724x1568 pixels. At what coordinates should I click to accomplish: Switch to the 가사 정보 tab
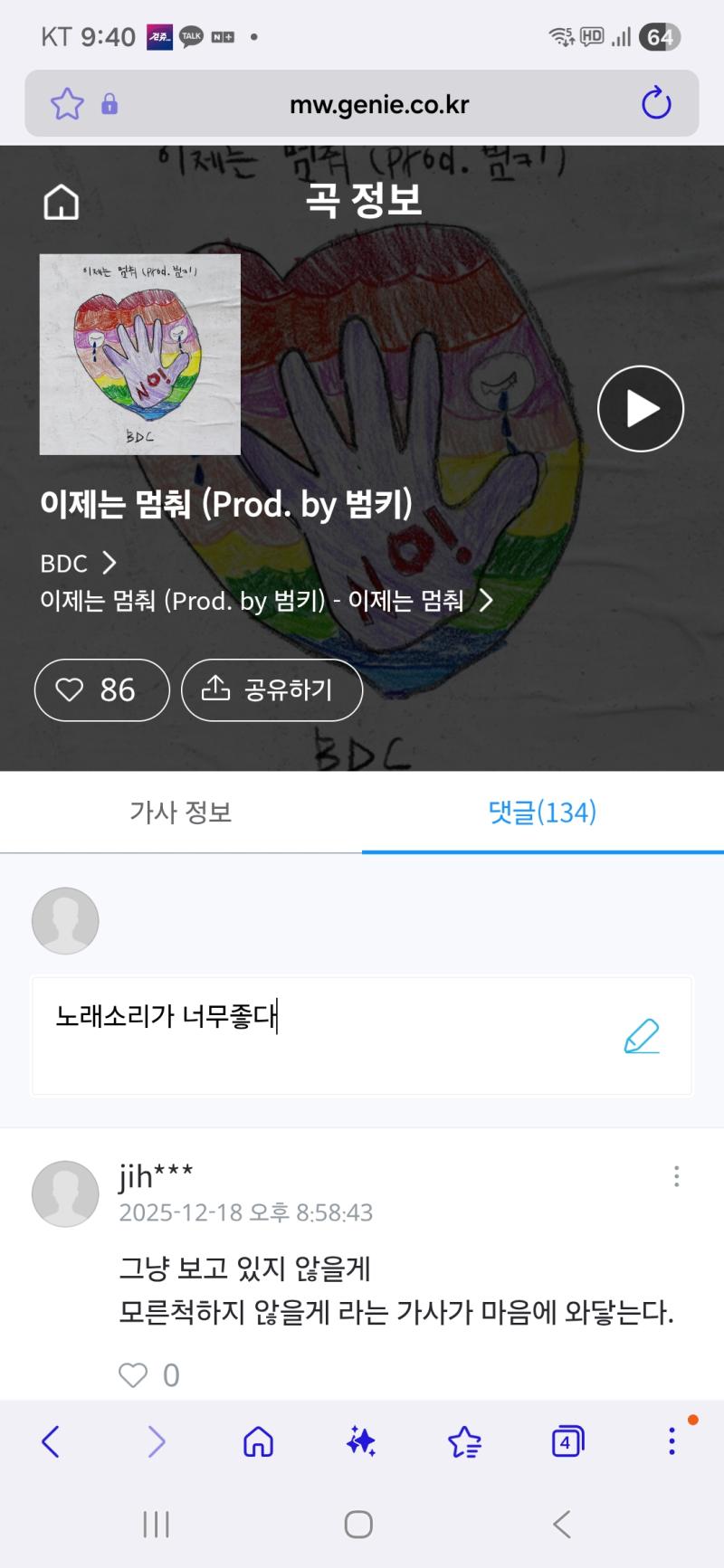pyautogui.click(x=181, y=812)
